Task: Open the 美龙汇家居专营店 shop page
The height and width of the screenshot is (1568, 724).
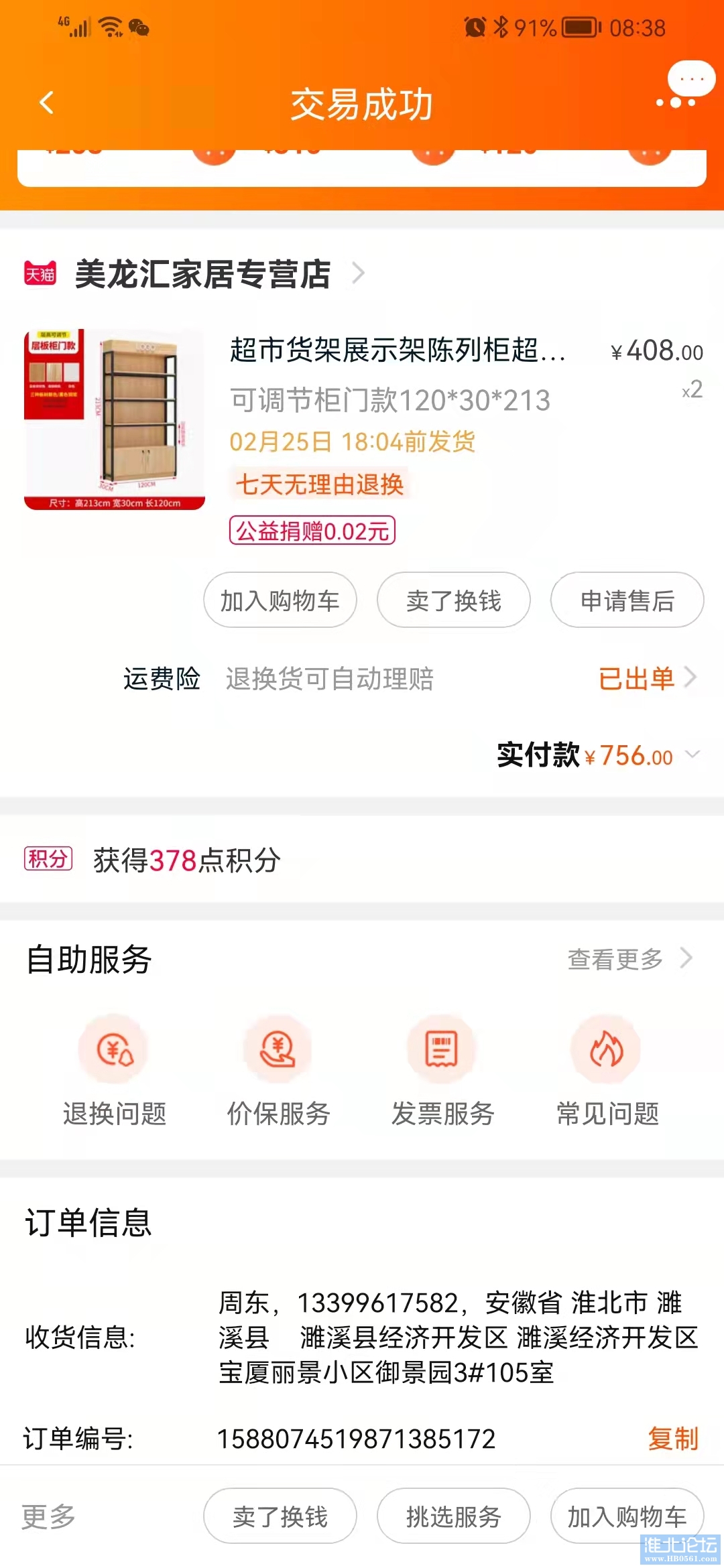Action: [x=201, y=274]
